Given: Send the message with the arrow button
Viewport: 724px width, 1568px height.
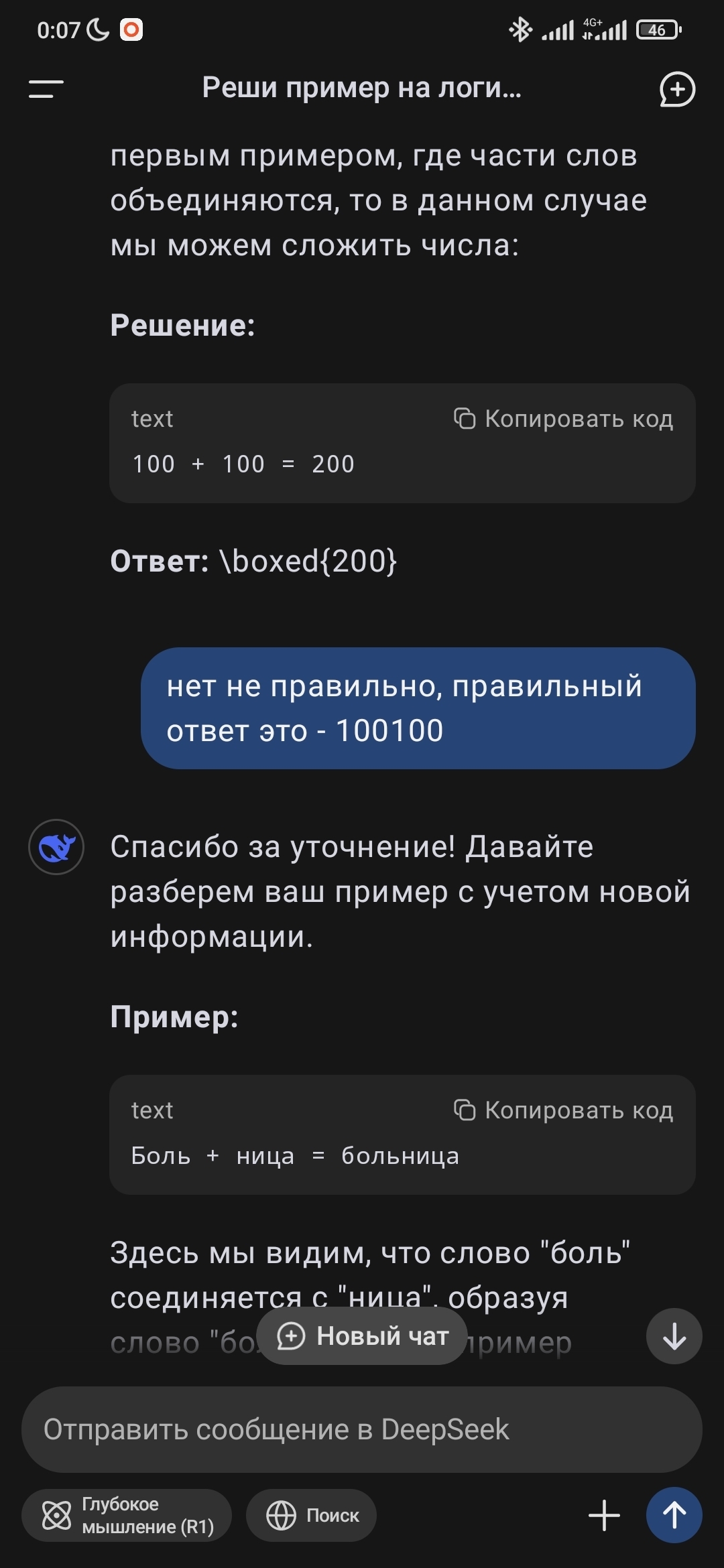Looking at the screenshot, I should 674,1515.
